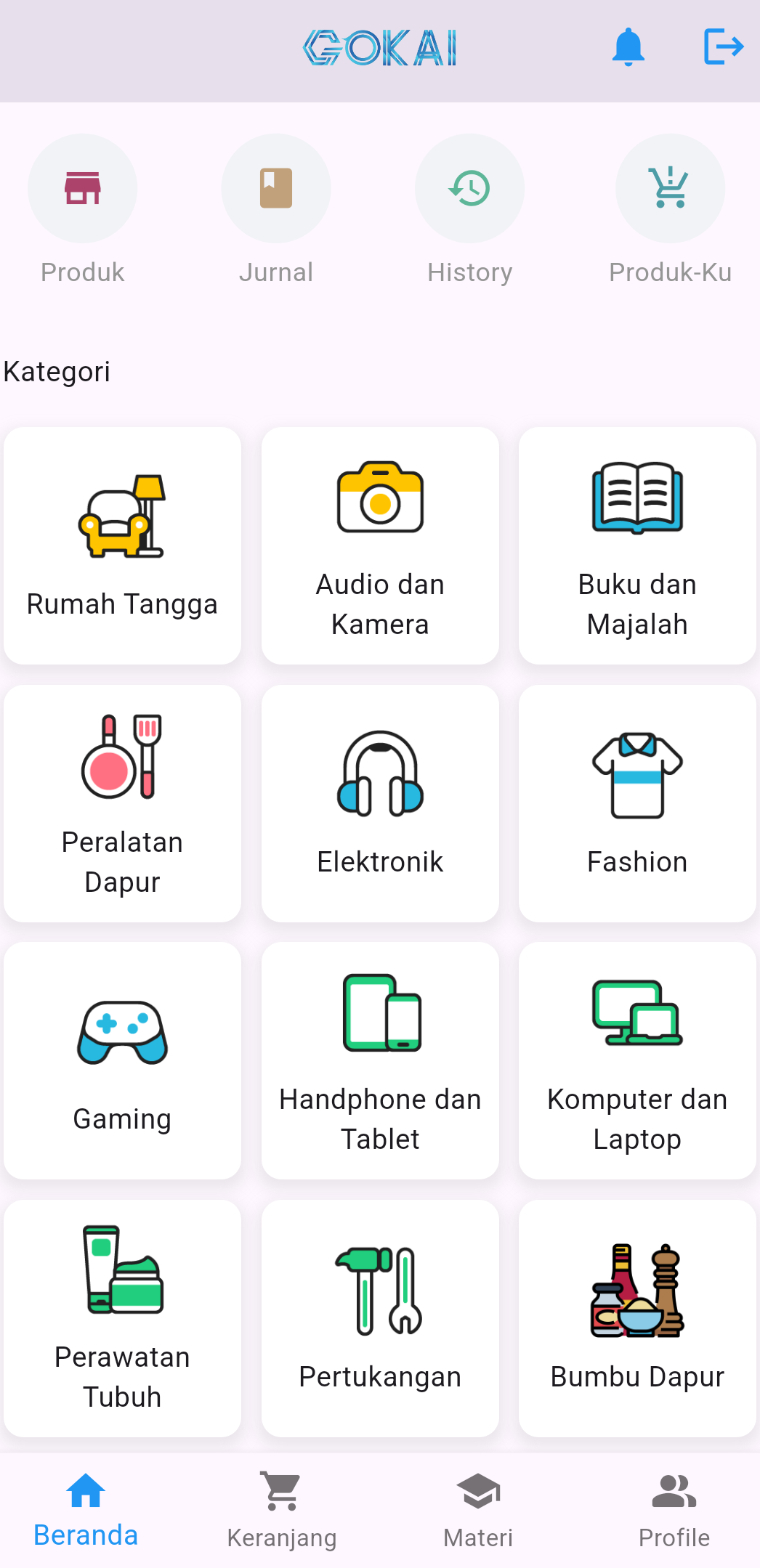Select the Gaming category
The image size is (760, 1568).
(x=122, y=1060)
